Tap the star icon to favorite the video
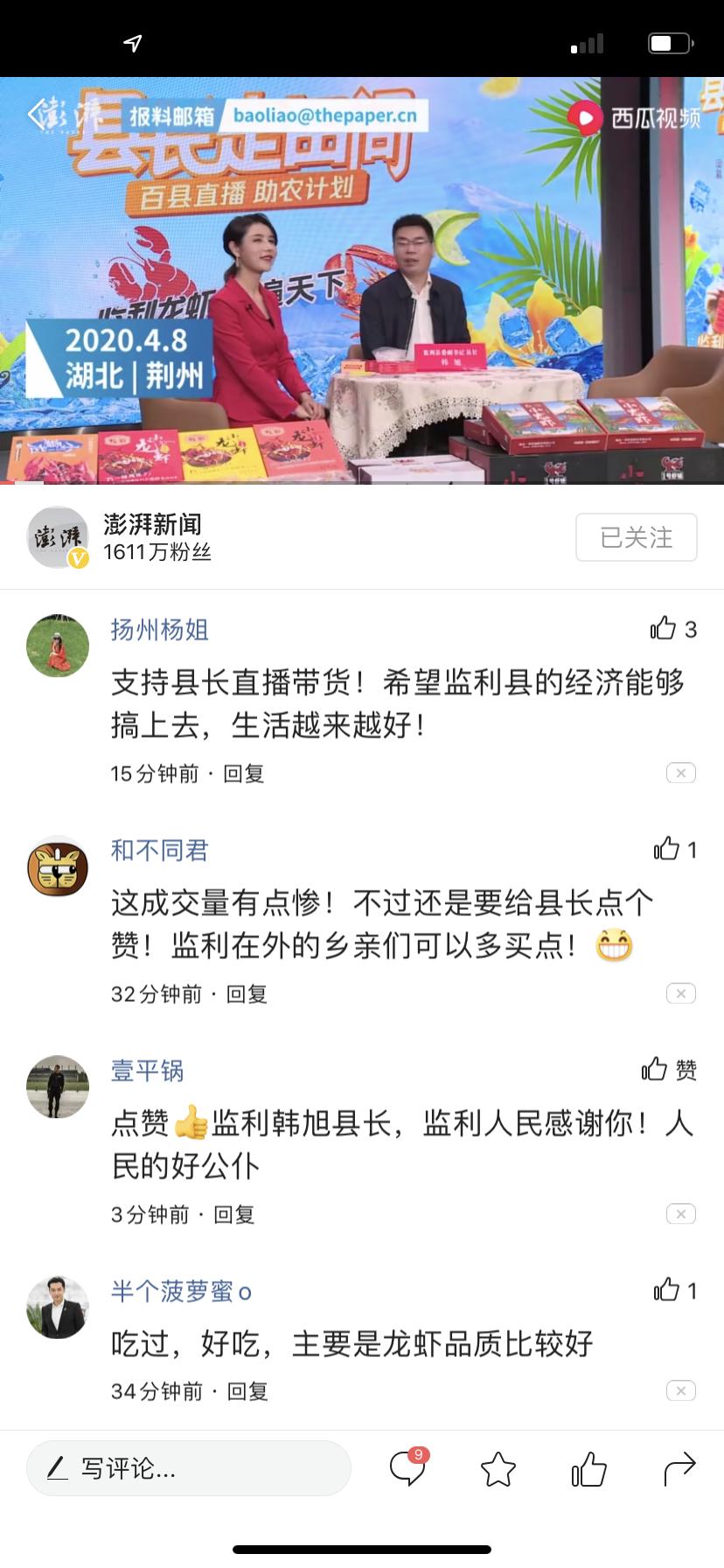 (499, 1467)
